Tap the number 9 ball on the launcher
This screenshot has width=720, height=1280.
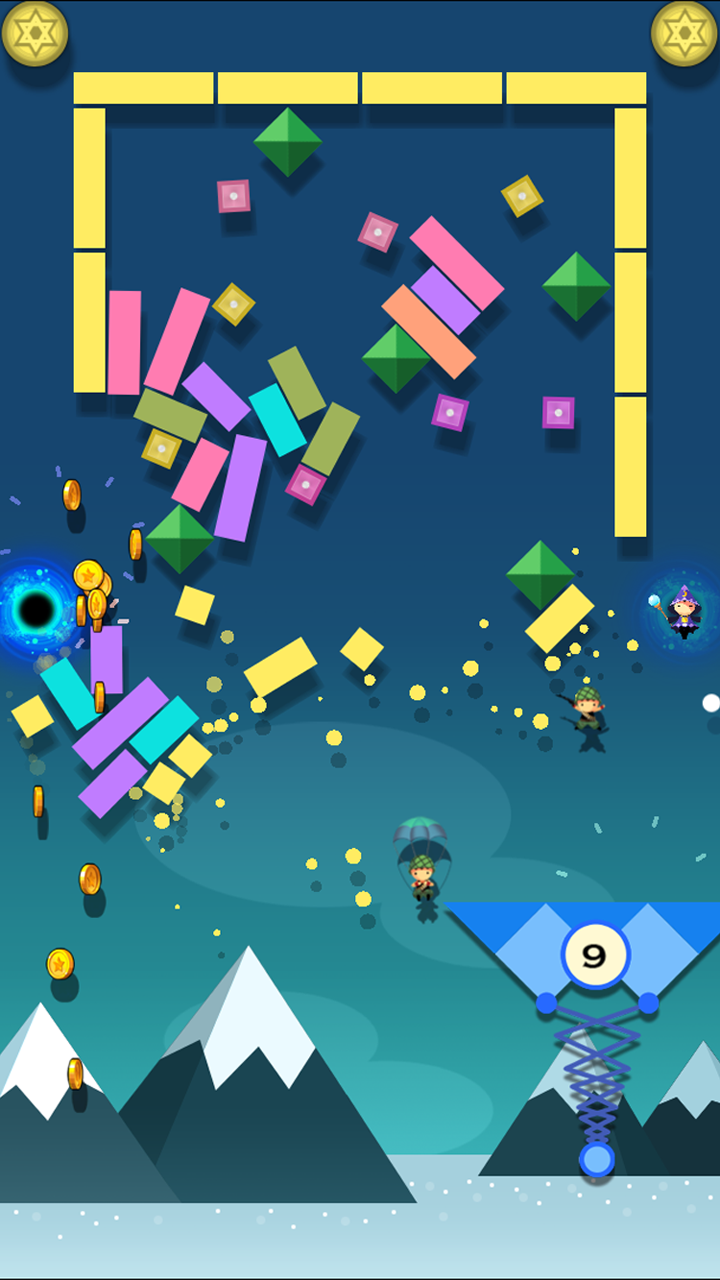(594, 955)
